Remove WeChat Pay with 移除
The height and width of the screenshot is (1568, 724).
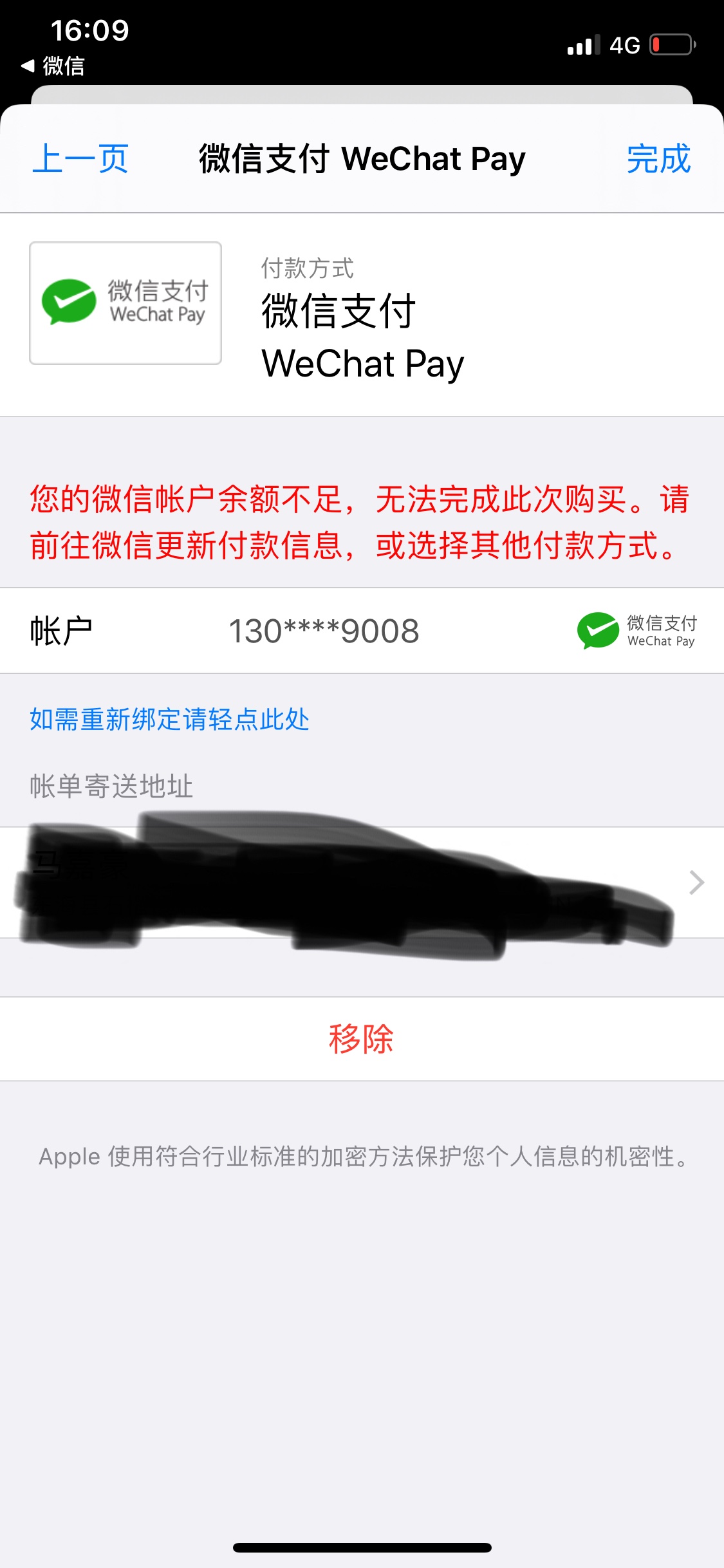tap(361, 1038)
